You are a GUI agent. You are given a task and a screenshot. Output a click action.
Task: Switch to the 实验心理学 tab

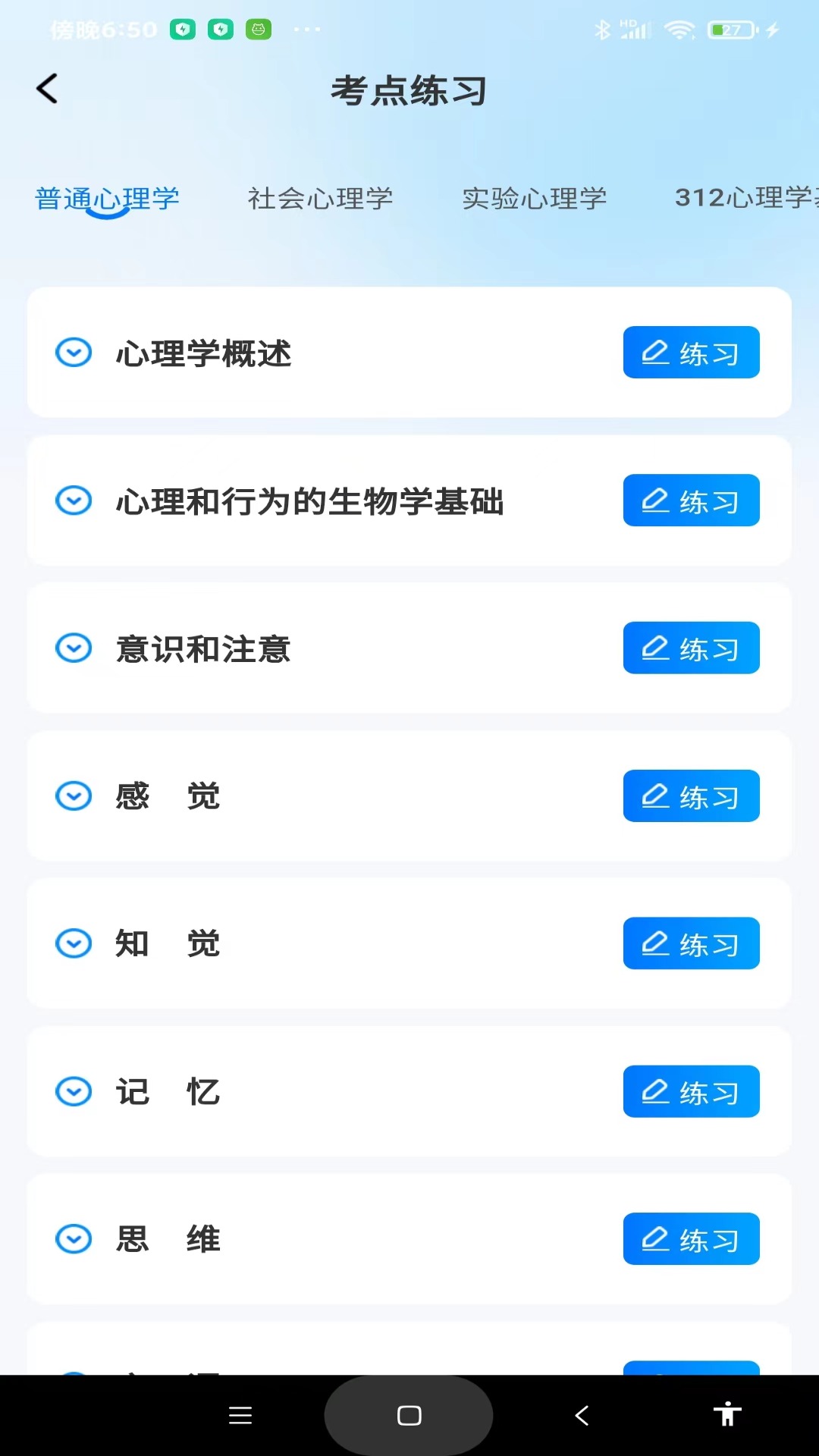(x=535, y=199)
